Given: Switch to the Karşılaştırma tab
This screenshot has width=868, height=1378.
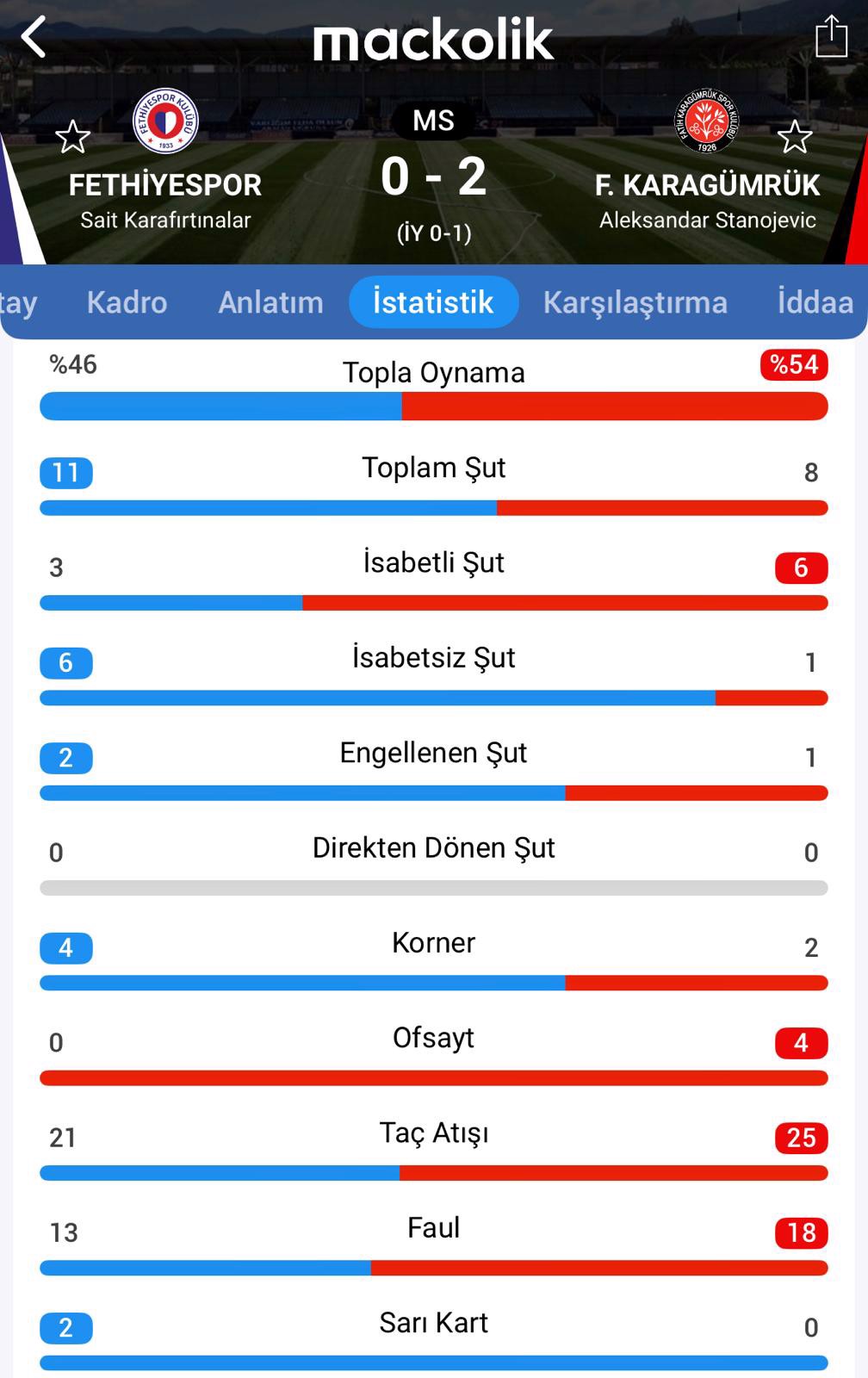Looking at the screenshot, I should pyautogui.click(x=635, y=302).
